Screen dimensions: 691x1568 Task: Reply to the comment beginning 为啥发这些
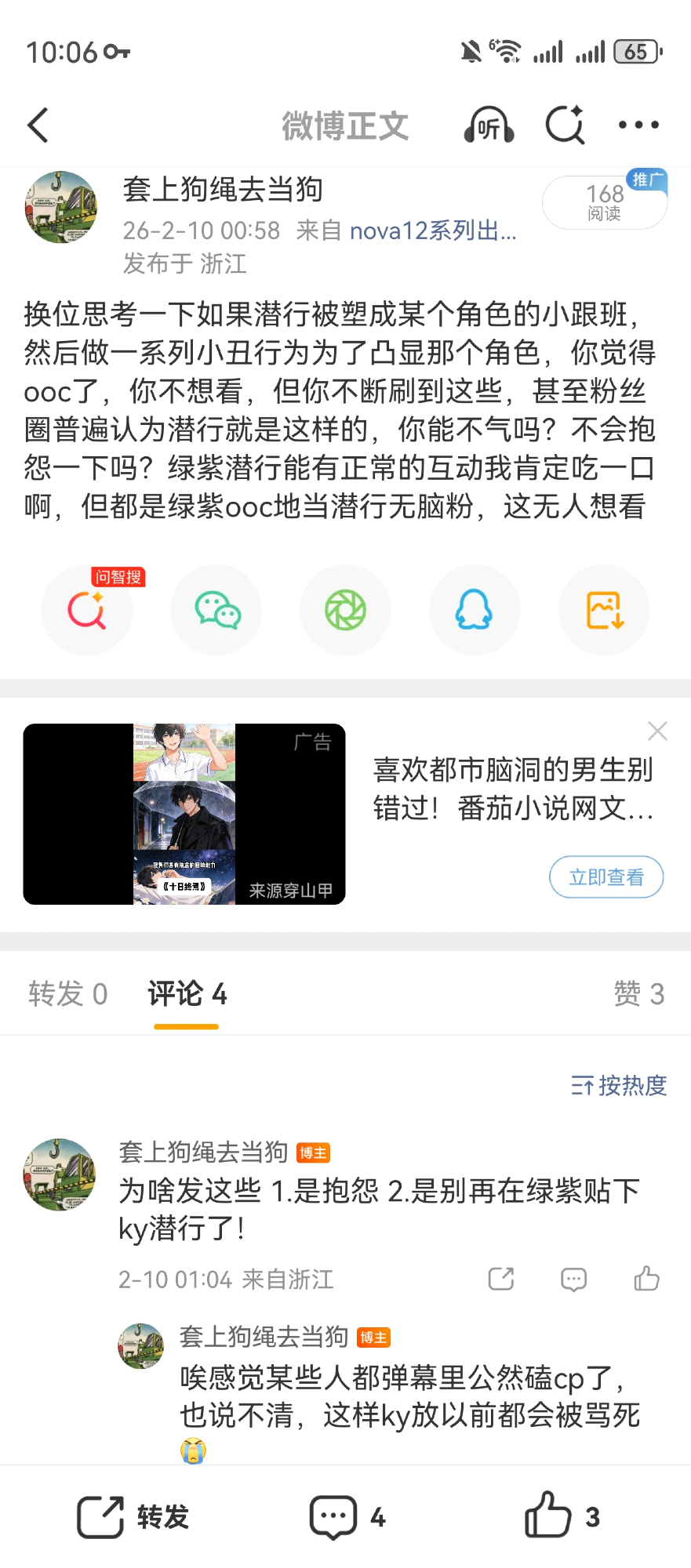point(573,1279)
